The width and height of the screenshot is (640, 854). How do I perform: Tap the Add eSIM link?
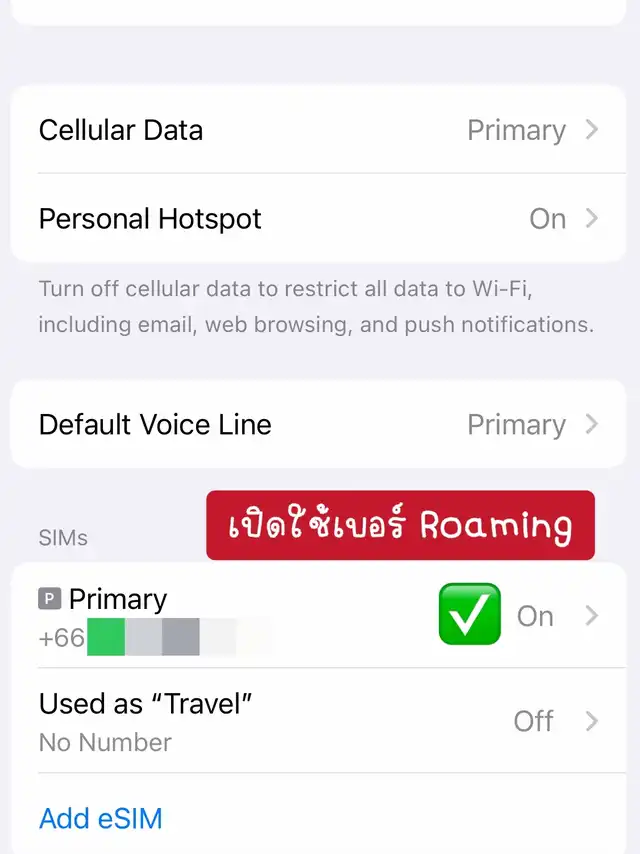101,818
